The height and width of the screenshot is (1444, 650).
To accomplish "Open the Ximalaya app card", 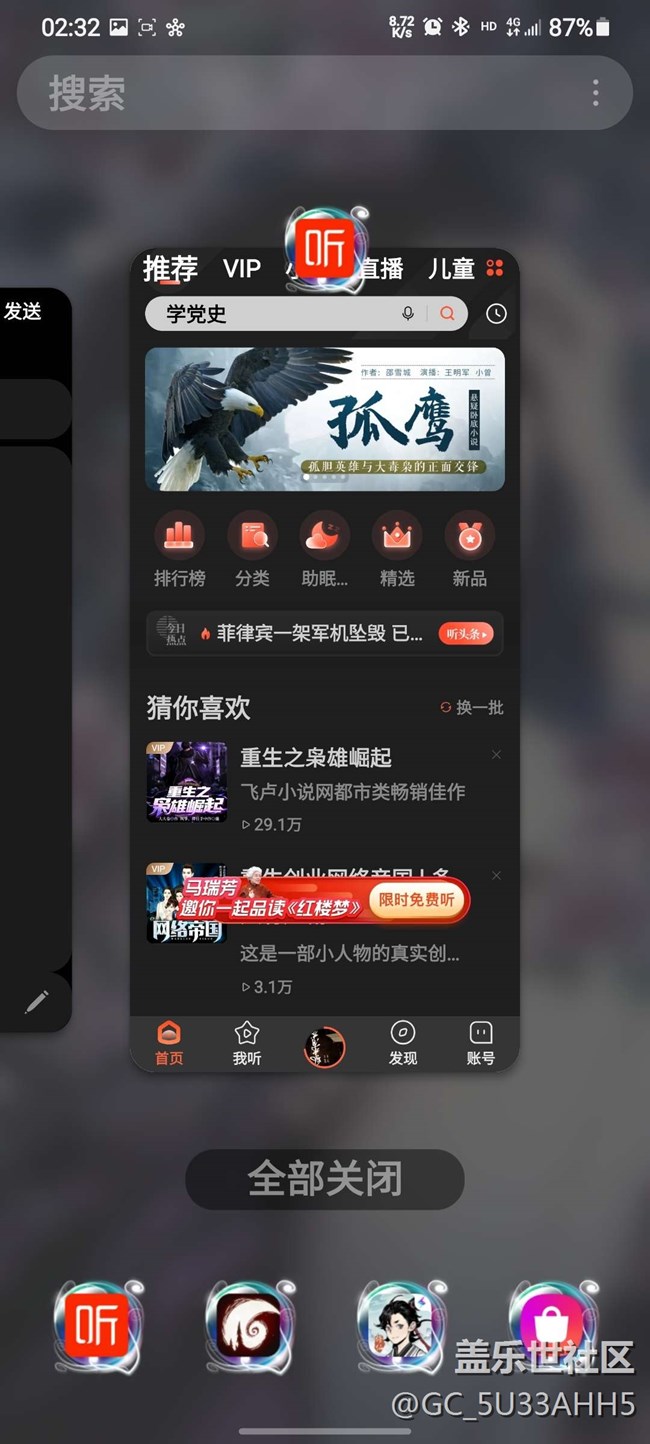I will tap(325, 660).
